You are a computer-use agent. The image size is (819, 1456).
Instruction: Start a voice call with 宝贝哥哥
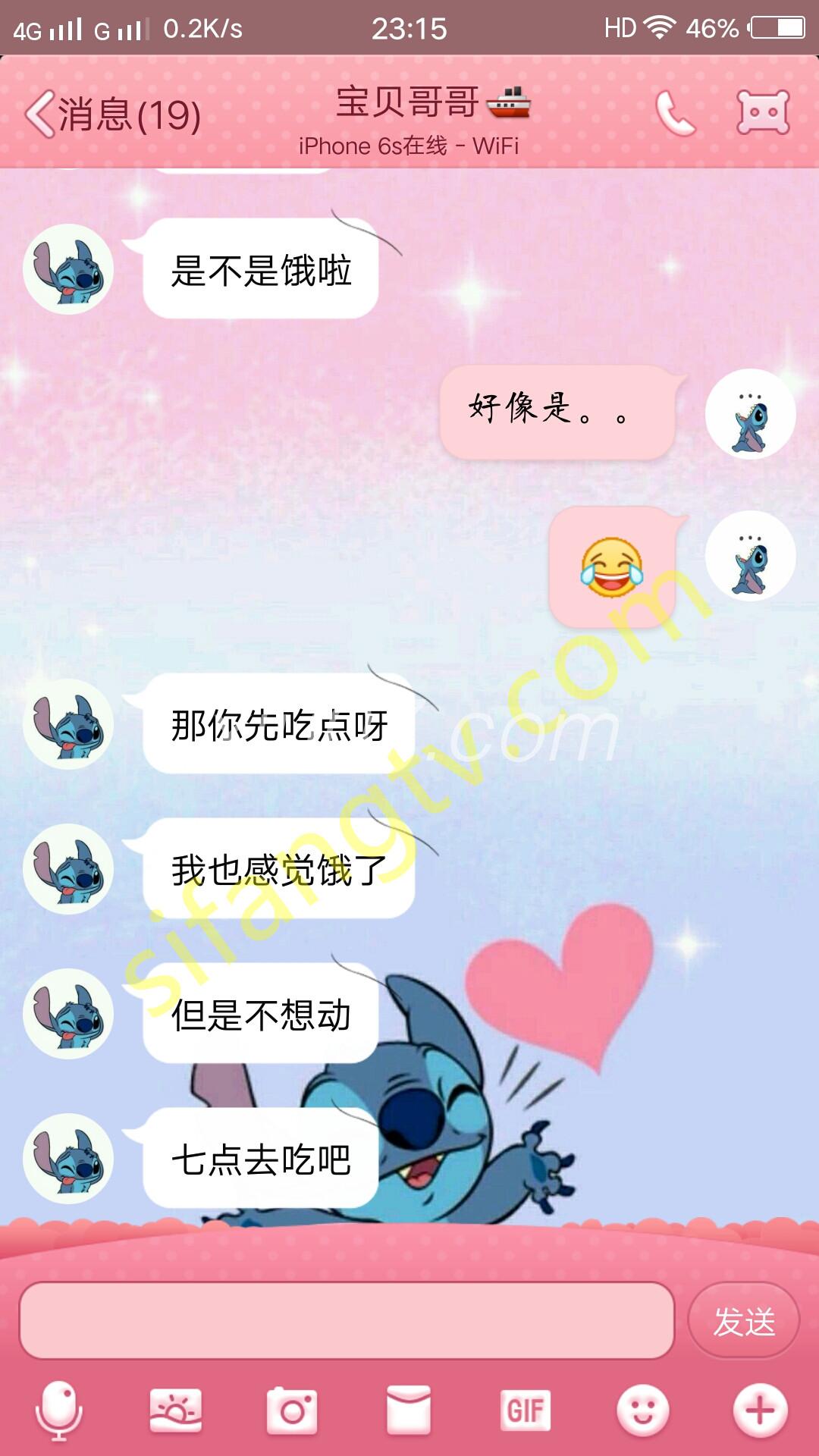click(x=674, y=114)
